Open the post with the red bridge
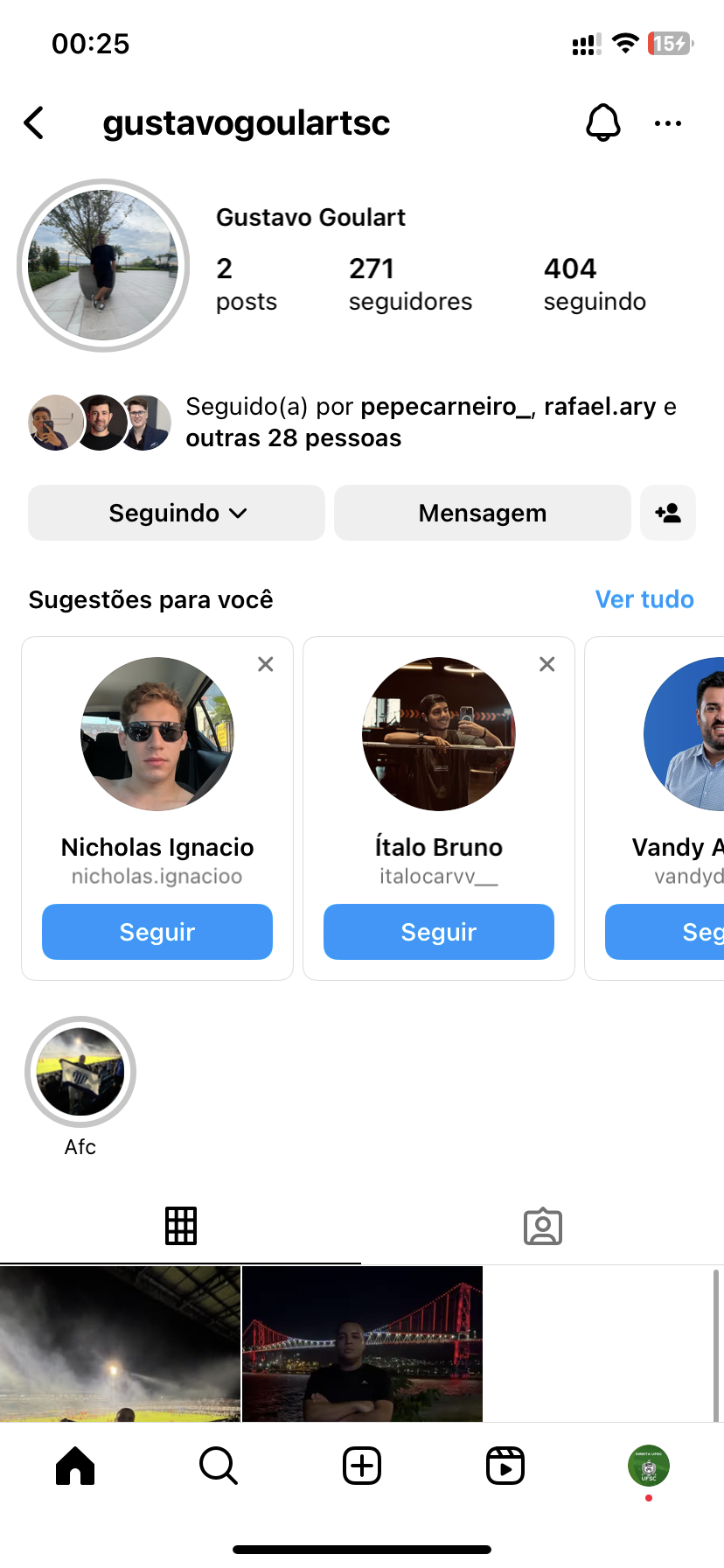The width and height of the screenshot is (724, 1568). (362, 1344)
